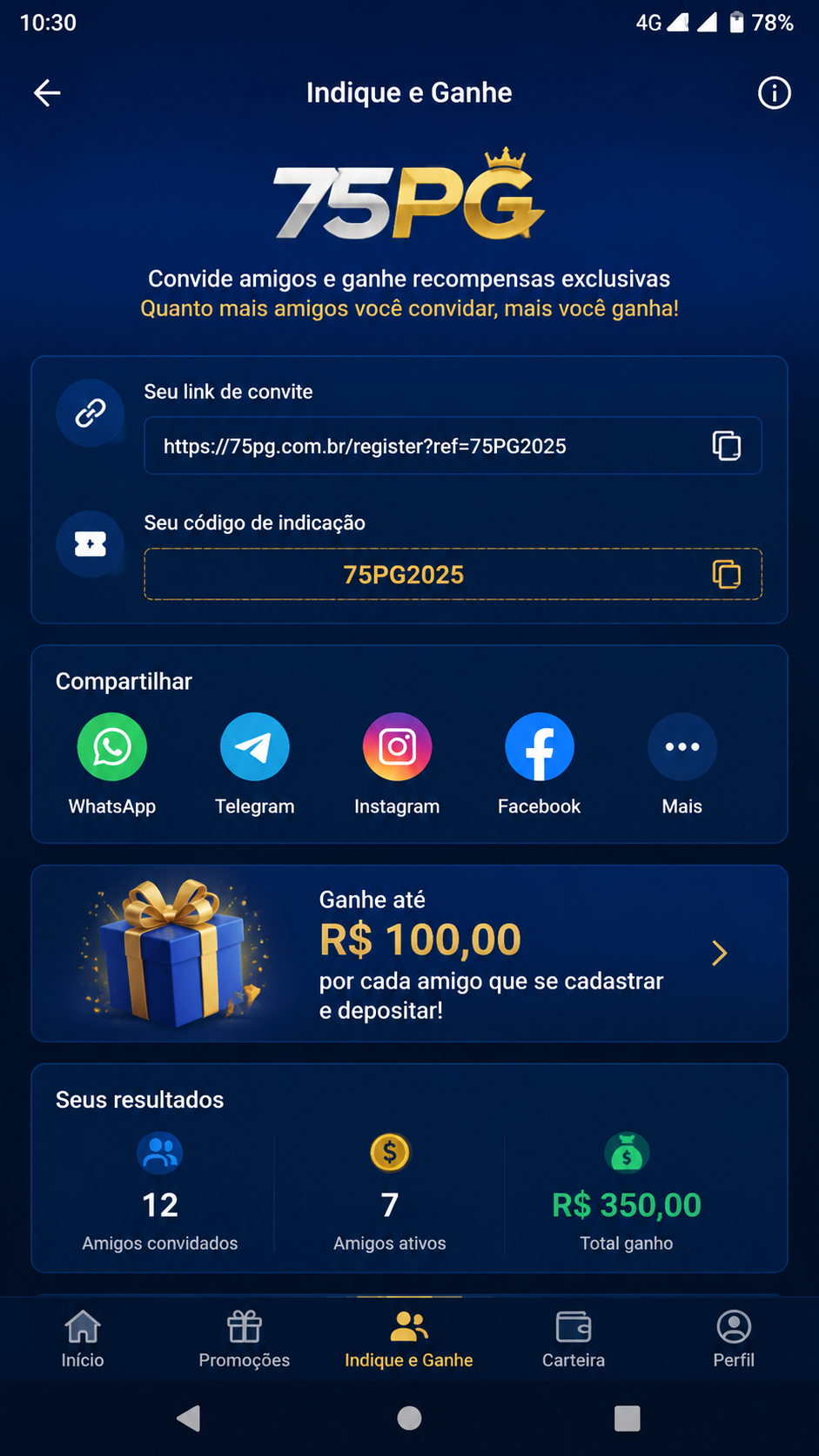Share via Instagram
Viewport: 819px width, 1456px height.
(397, 764)
